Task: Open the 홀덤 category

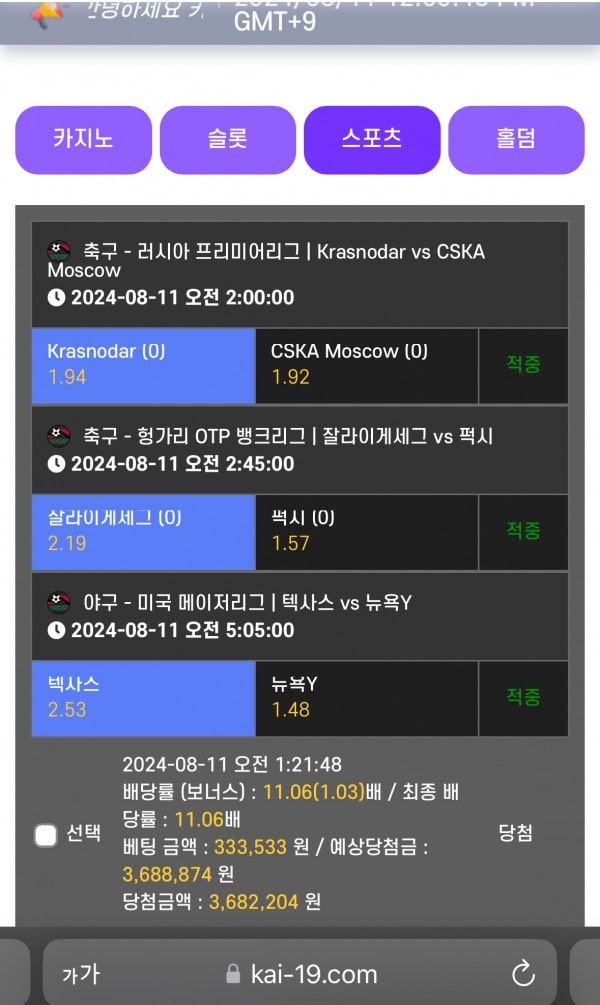Action: [515, 139]
